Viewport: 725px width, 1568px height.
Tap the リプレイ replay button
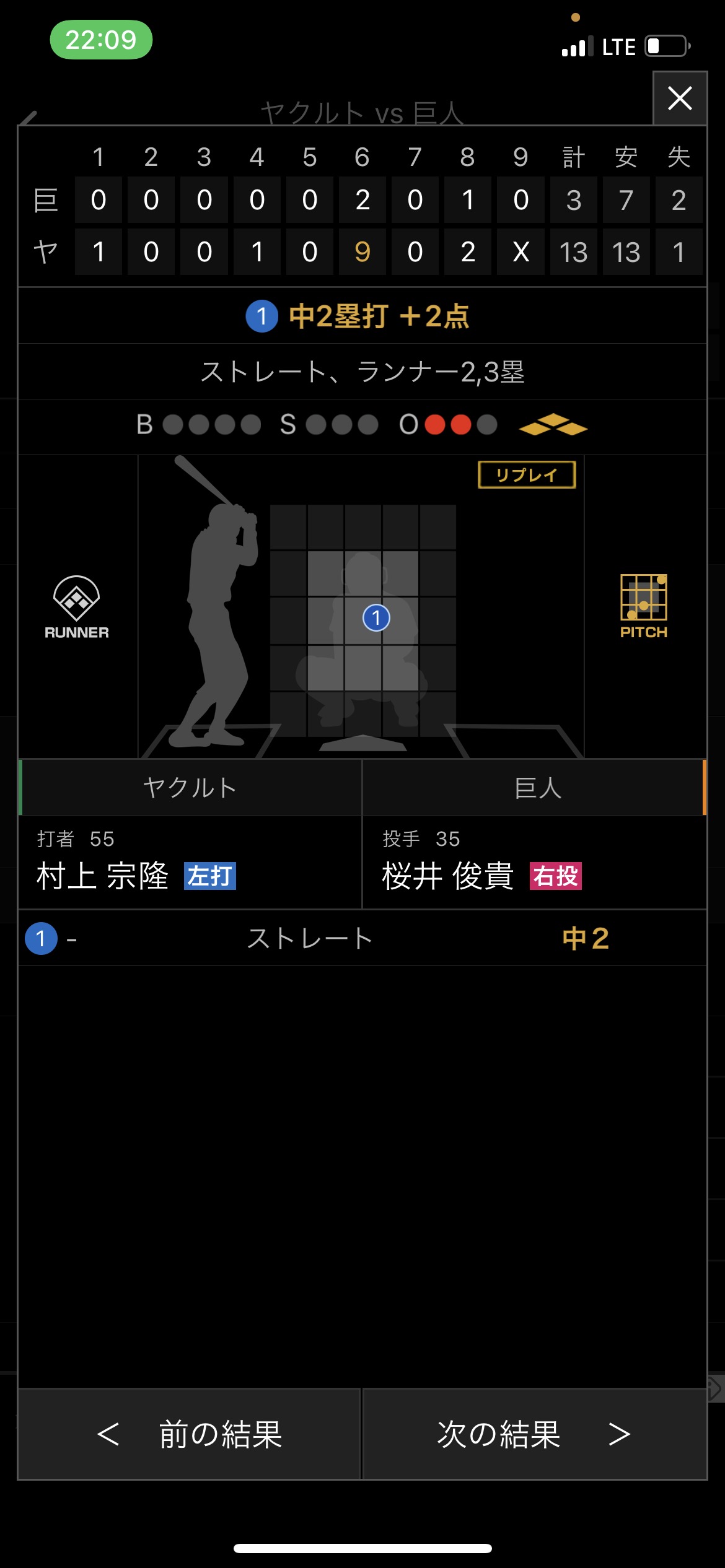pyautogui.click(x=527, y=475)
